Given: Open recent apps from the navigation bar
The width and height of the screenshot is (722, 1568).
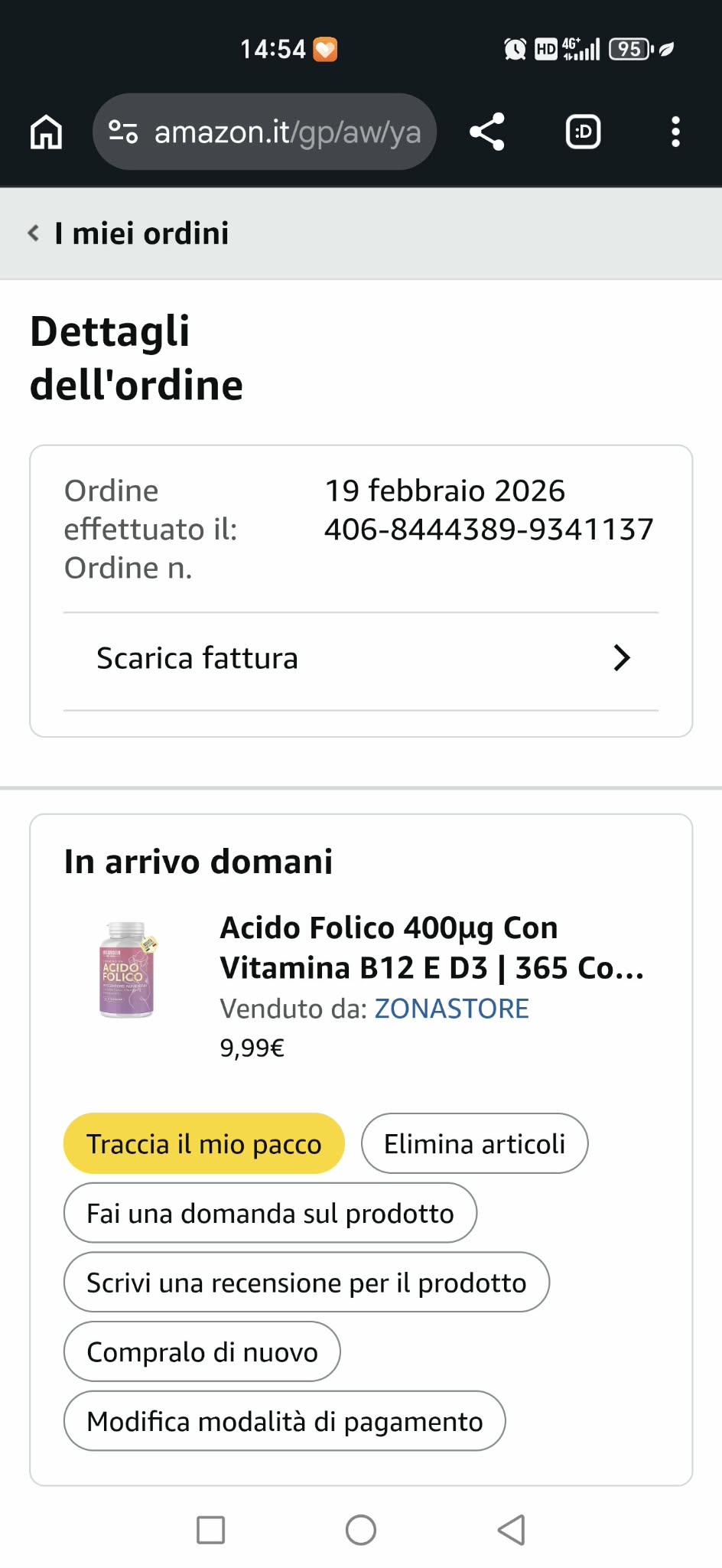Looking at the screenshot, I should pos(210,1530).
